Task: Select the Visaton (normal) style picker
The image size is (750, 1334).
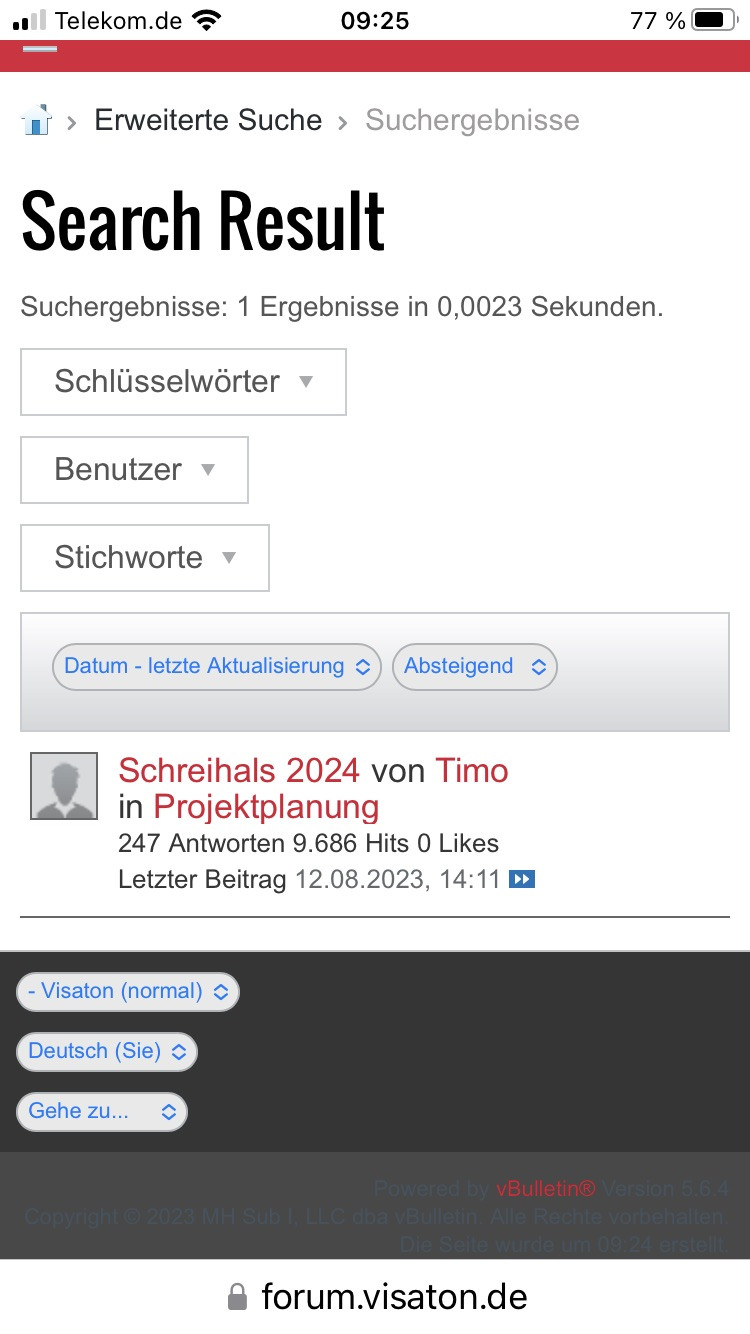Action: pyautogui.click(x=128, y=992)
